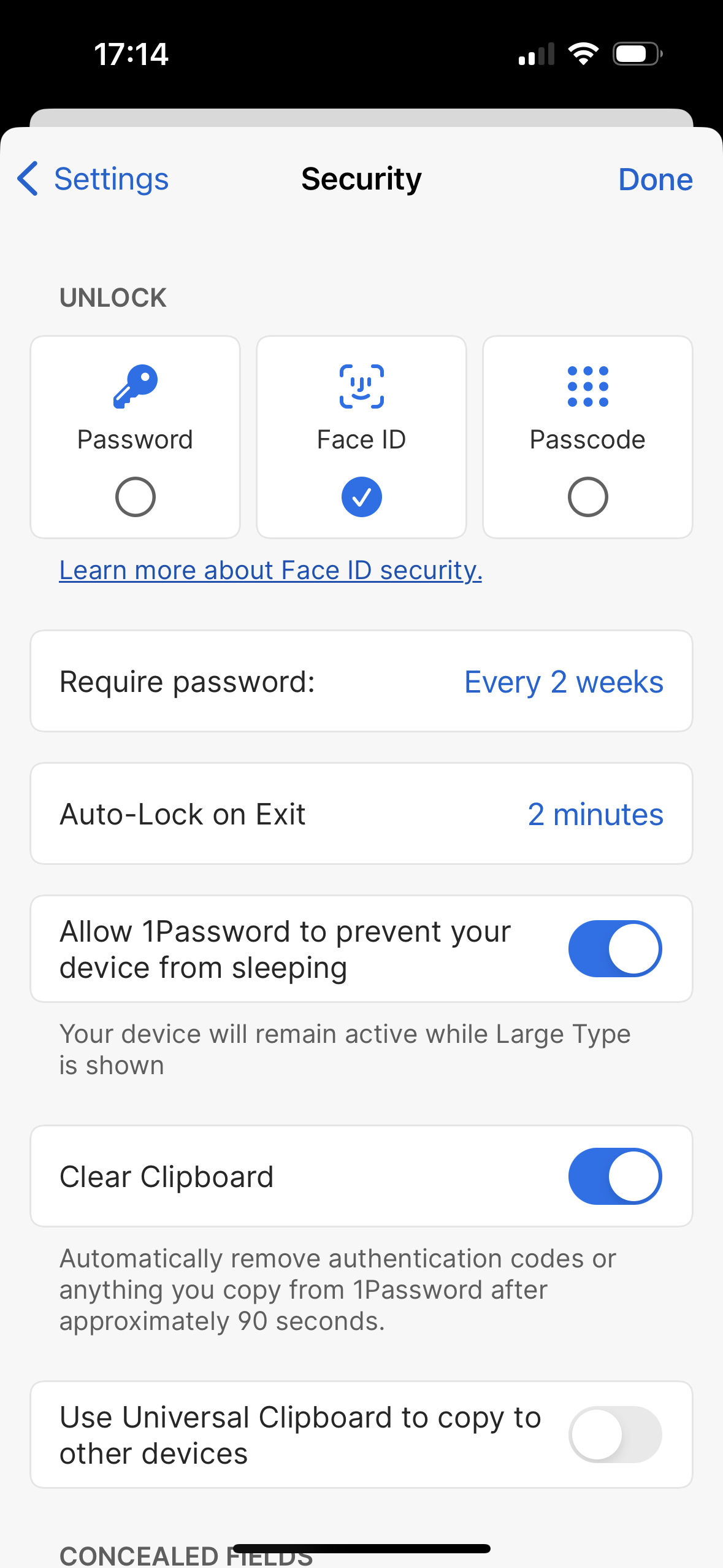Tap the back chevron next to Settings
This screenshot has width=723, height=1568.
[27, 179]
